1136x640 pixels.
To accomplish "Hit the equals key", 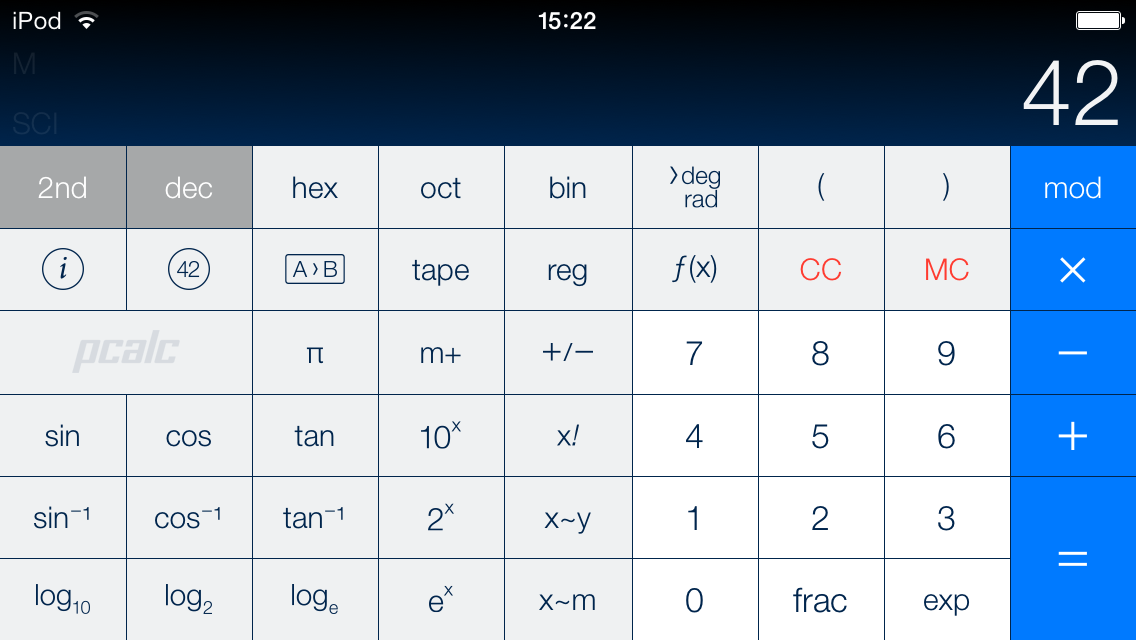I will click(1073, 559).
